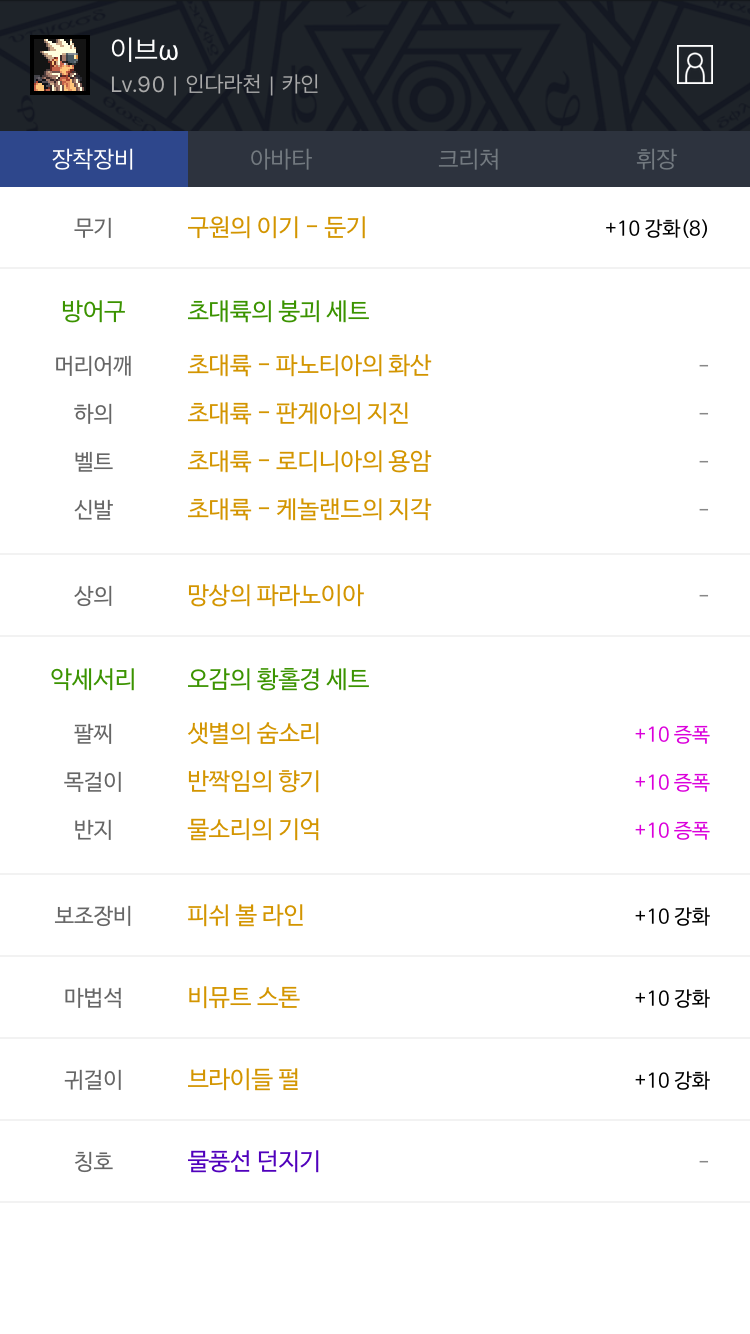Open 망상의 파라노이아 top armor
Screen dimensions: 750x1334
pos(275,596)
